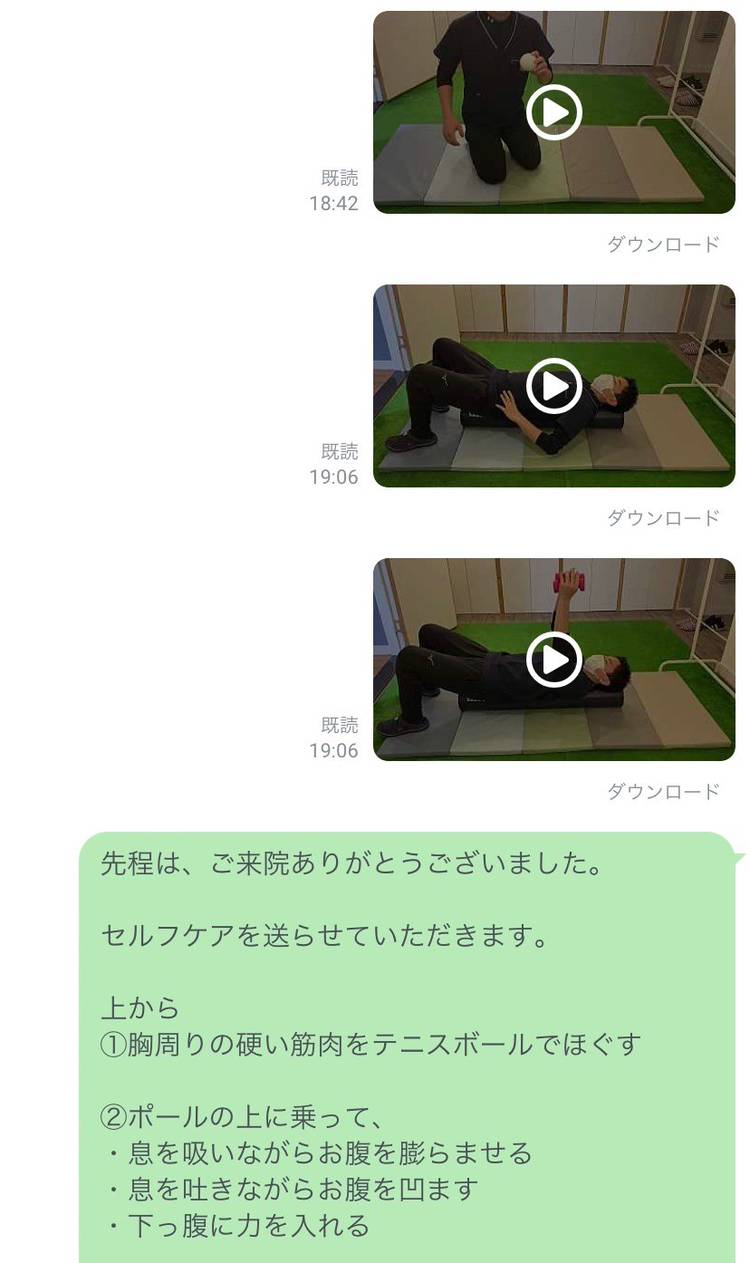
Task: Download the hand-on-belly pole exercise video
Action: tap(663, 518)
